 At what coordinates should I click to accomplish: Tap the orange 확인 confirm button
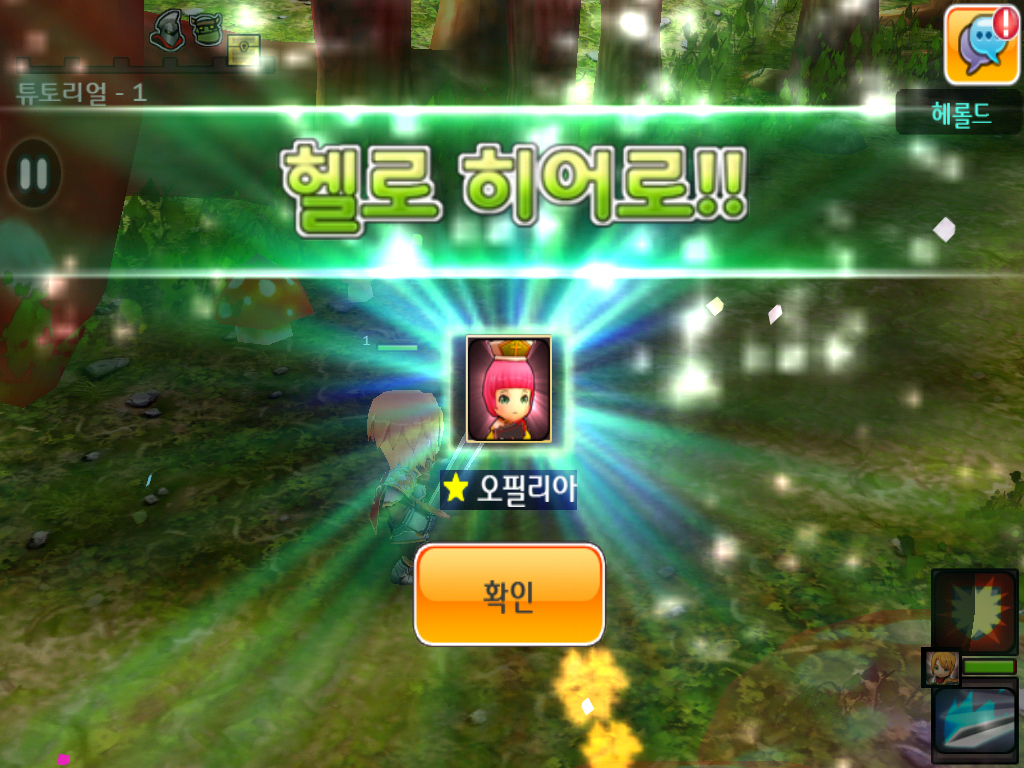[x=509, y=595]
